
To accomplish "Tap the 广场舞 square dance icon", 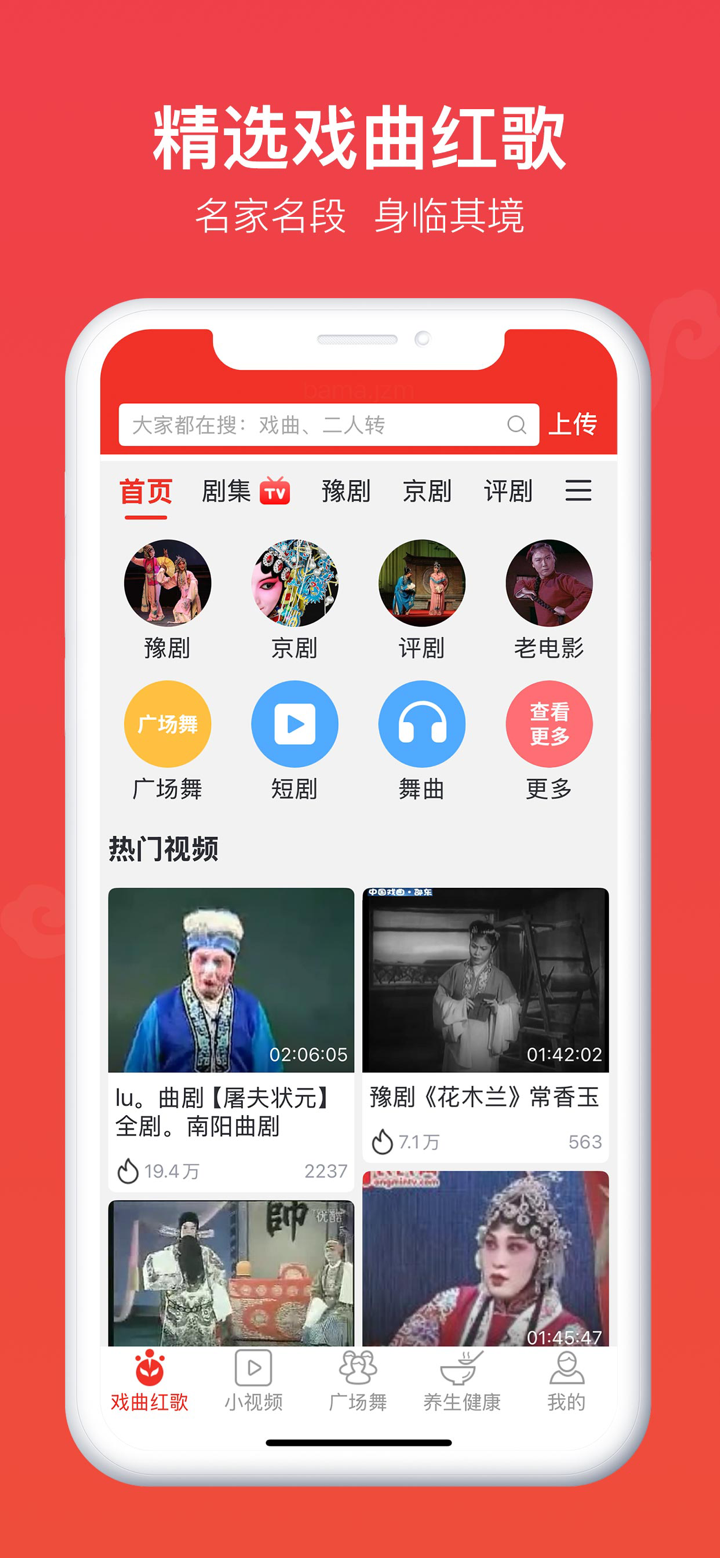I will [x=168, y=723].
